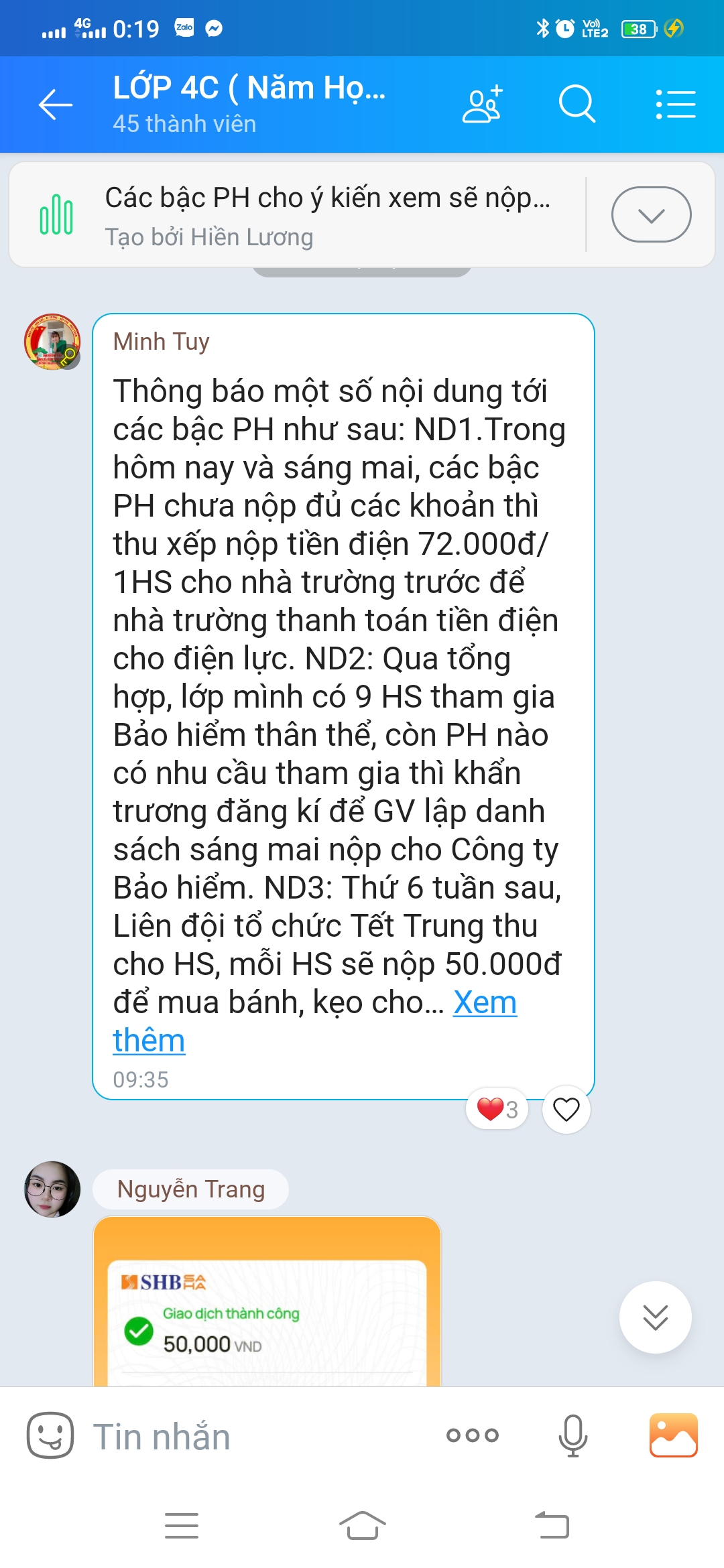Screen dimensions: 724x1568
Task: Record a voice message
Action: coord(573,1435)
